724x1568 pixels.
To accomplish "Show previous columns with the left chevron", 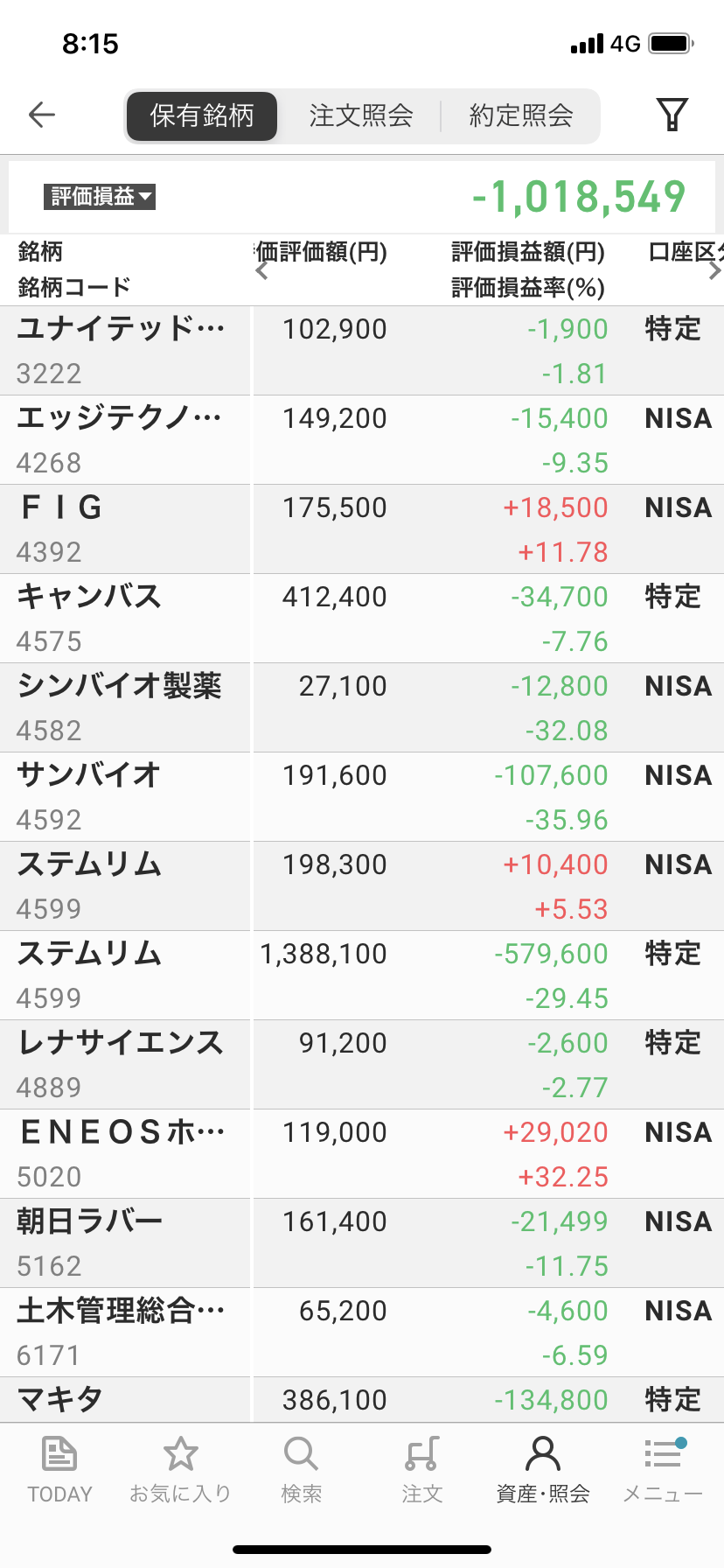I will (261, 270).
